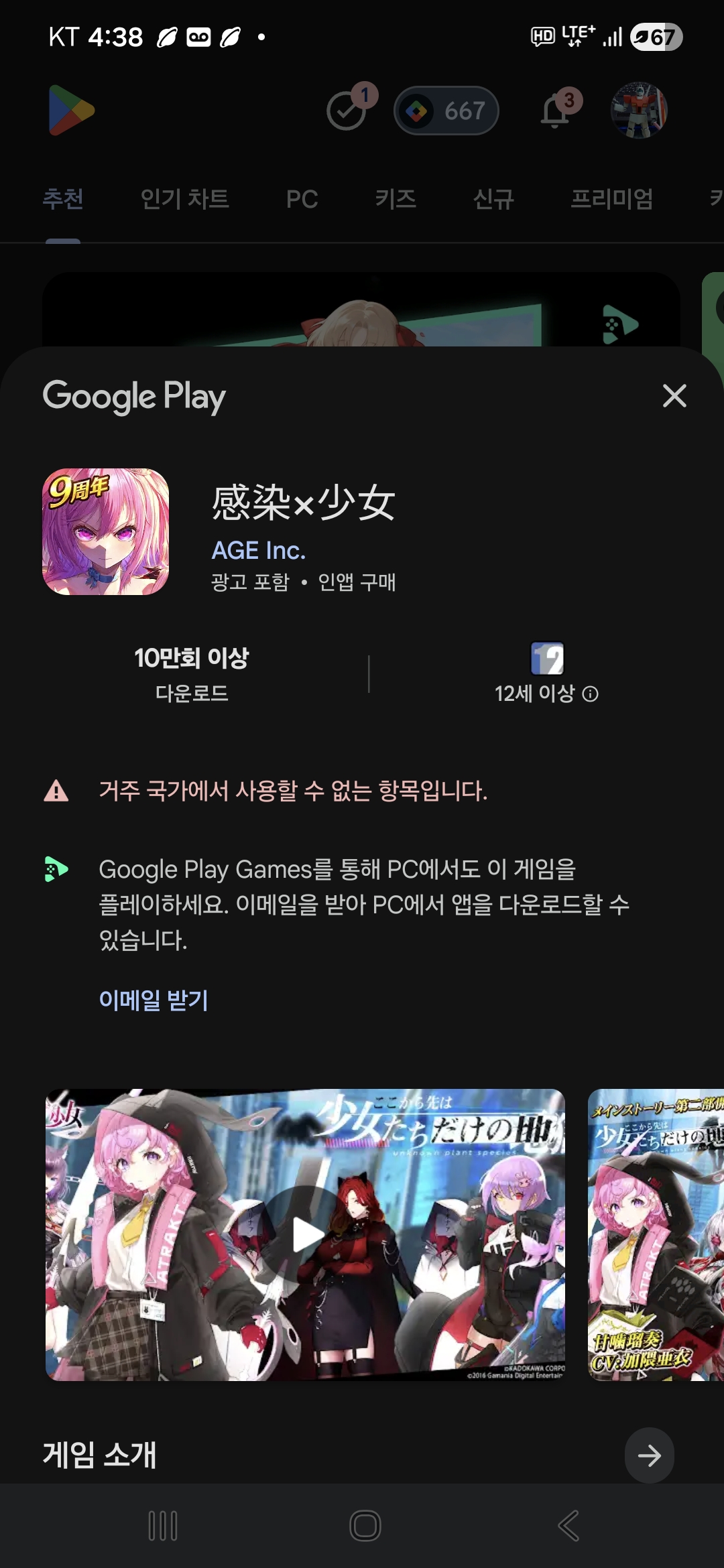Open the profile avatar menu

[639, 111]
